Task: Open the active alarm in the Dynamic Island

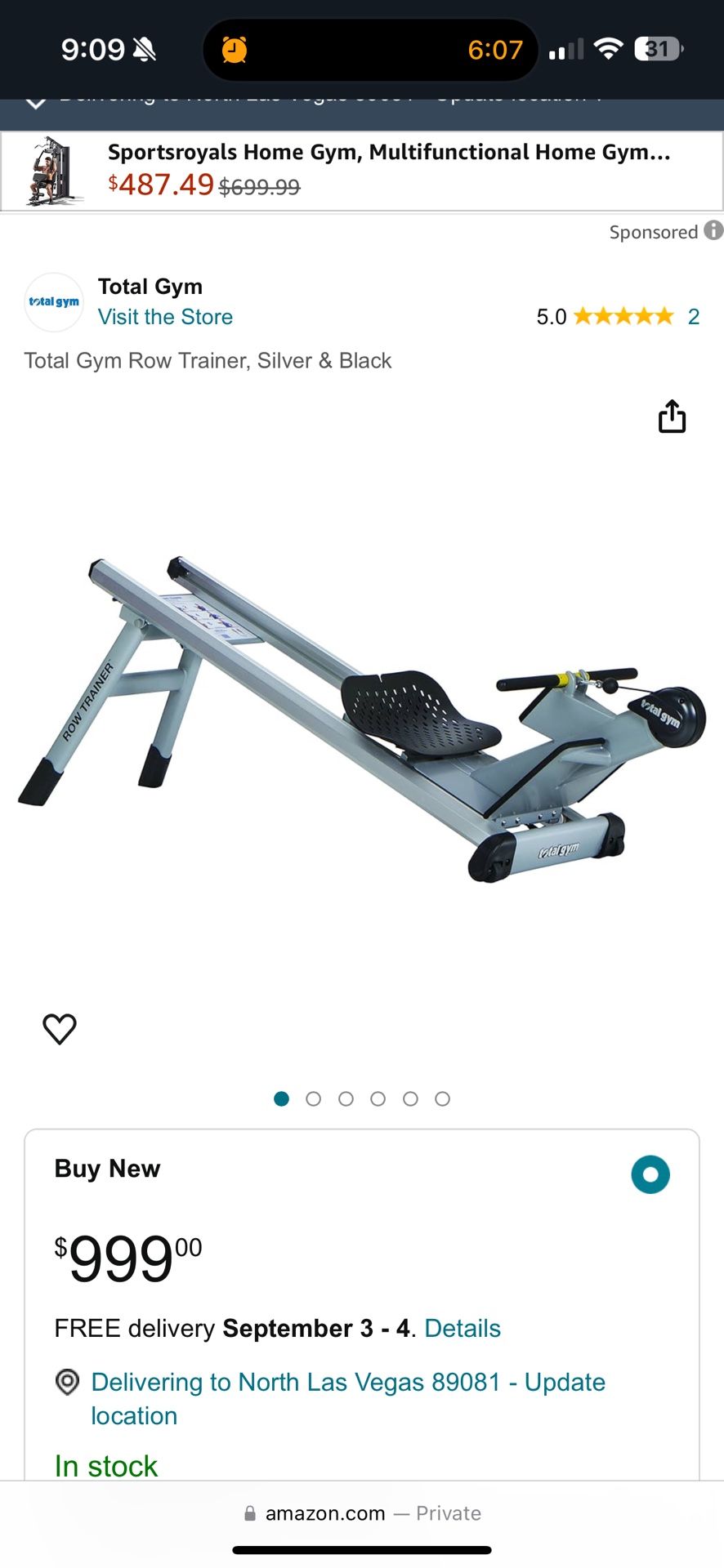Action: click(x=234, y=49)
